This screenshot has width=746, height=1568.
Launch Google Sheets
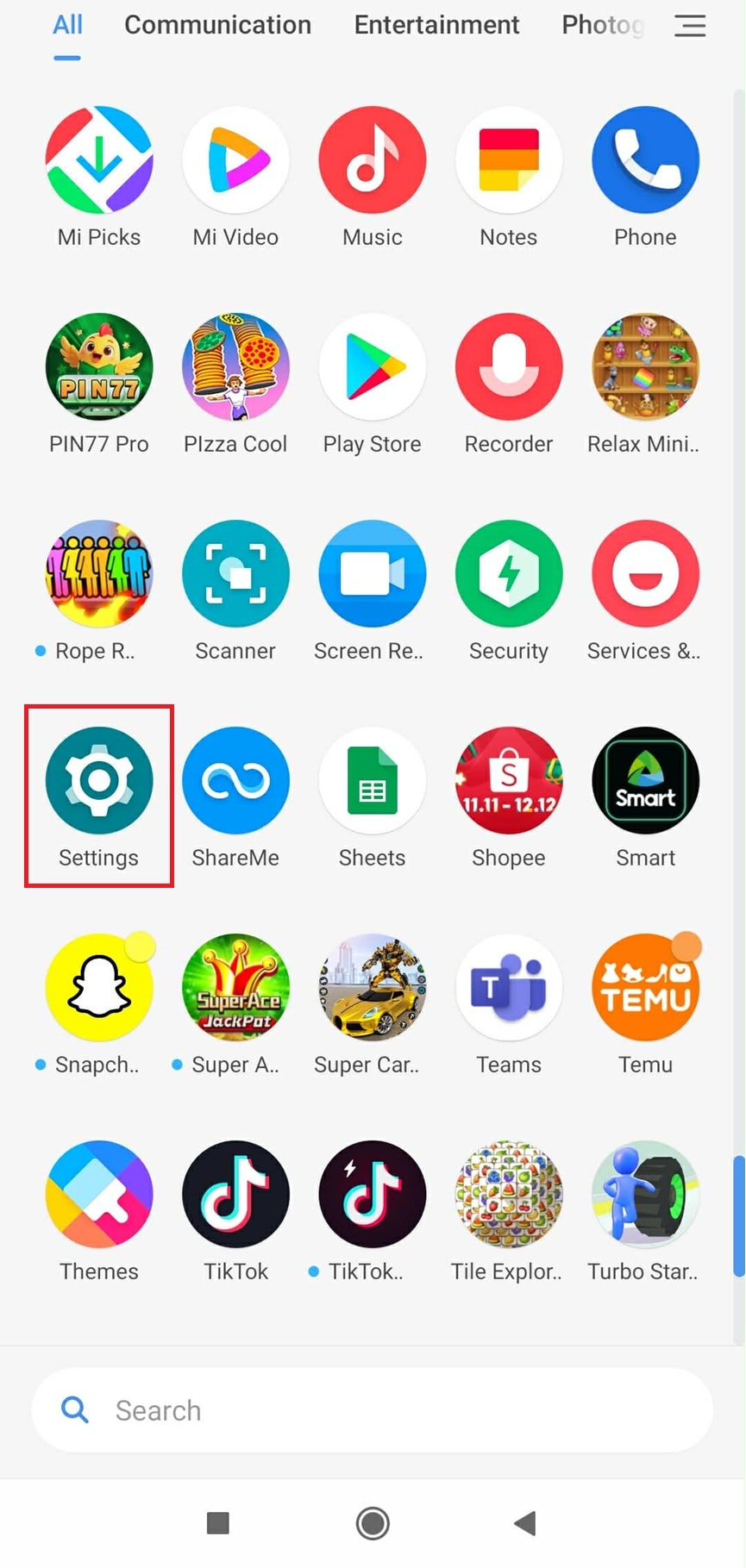(372, 780)
